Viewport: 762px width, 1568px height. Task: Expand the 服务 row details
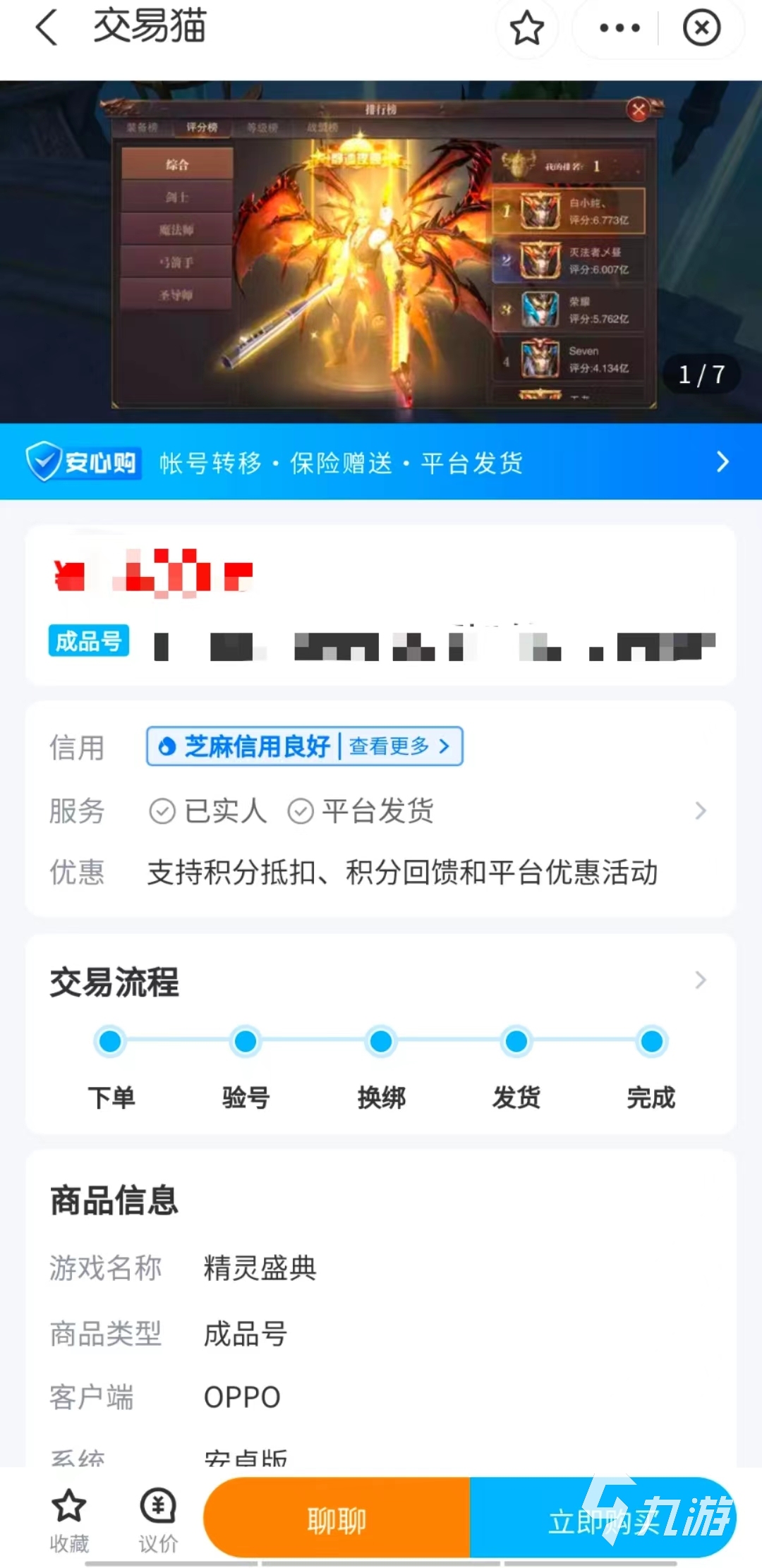pyautogui.click(x=700, y=810)
